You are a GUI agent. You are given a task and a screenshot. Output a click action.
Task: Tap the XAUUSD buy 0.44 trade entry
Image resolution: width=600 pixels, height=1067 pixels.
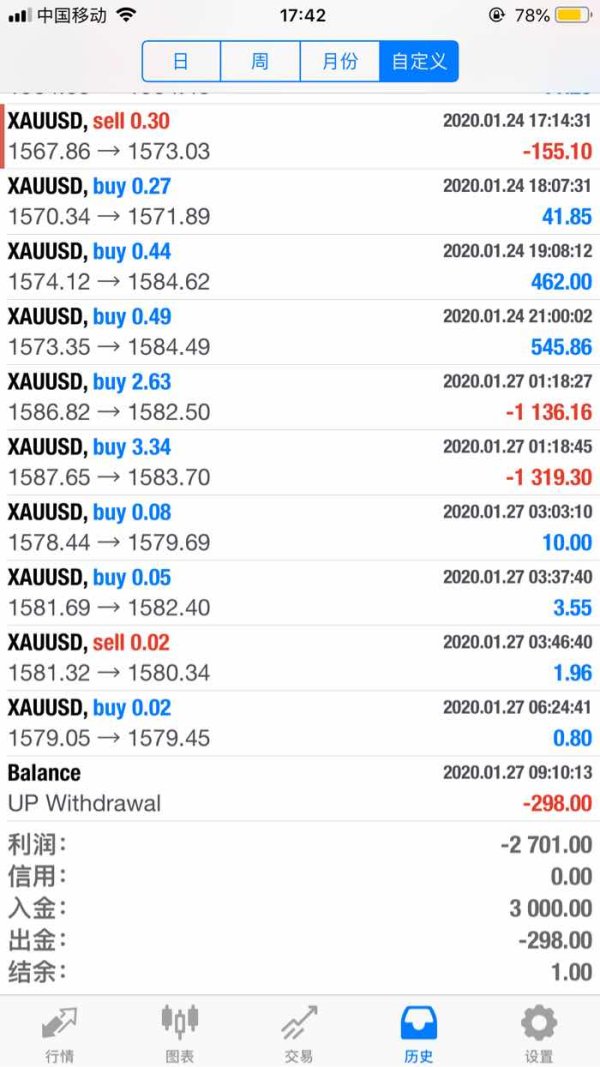point(300,266)
